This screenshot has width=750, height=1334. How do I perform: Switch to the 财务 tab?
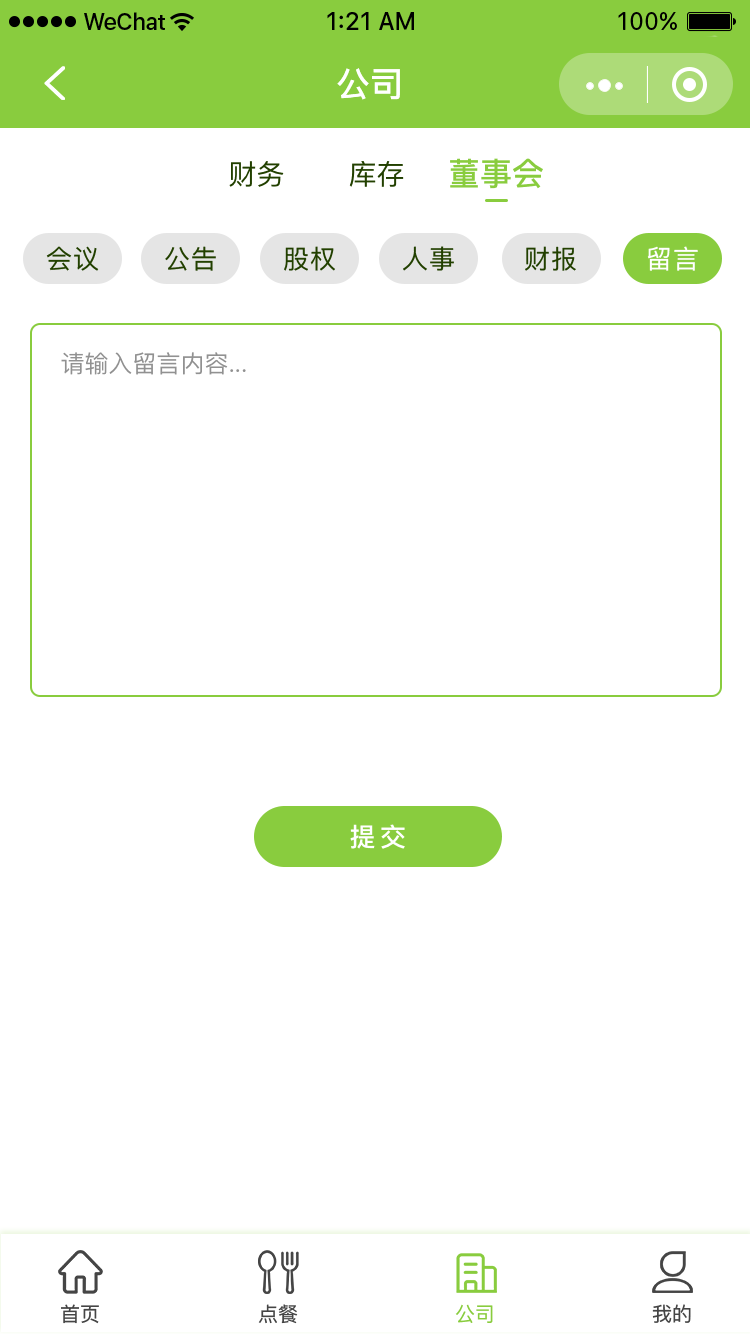tap(257, 175)
